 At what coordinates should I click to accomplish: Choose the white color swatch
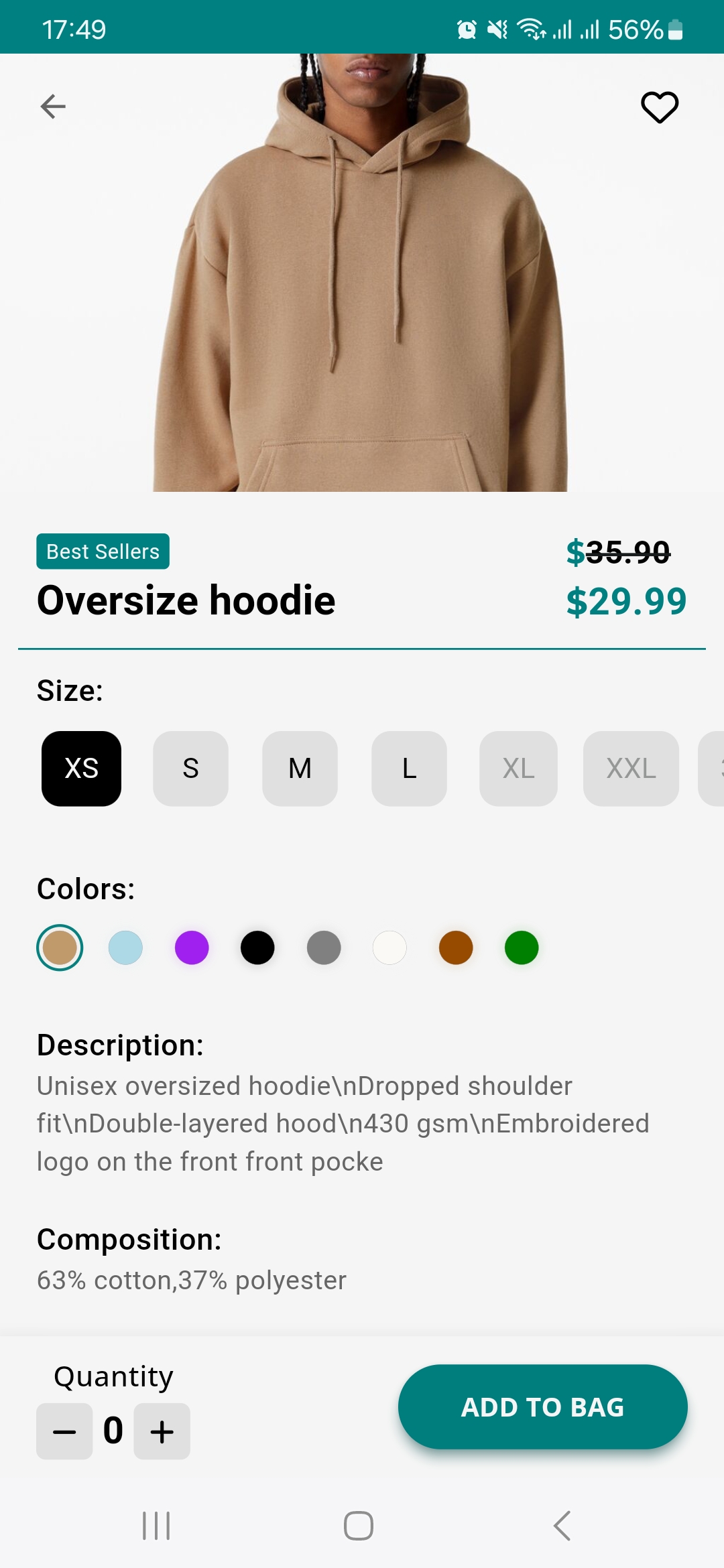point(389,948)
